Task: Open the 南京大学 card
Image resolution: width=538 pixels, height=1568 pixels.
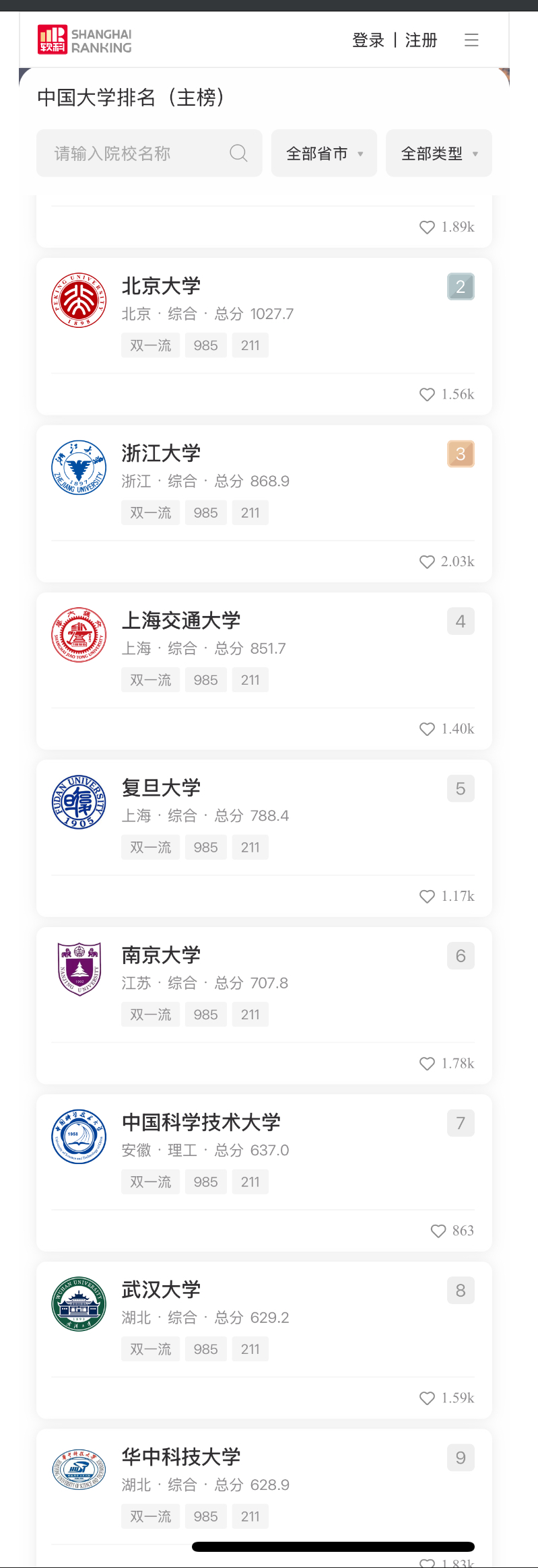Action: 162,955
